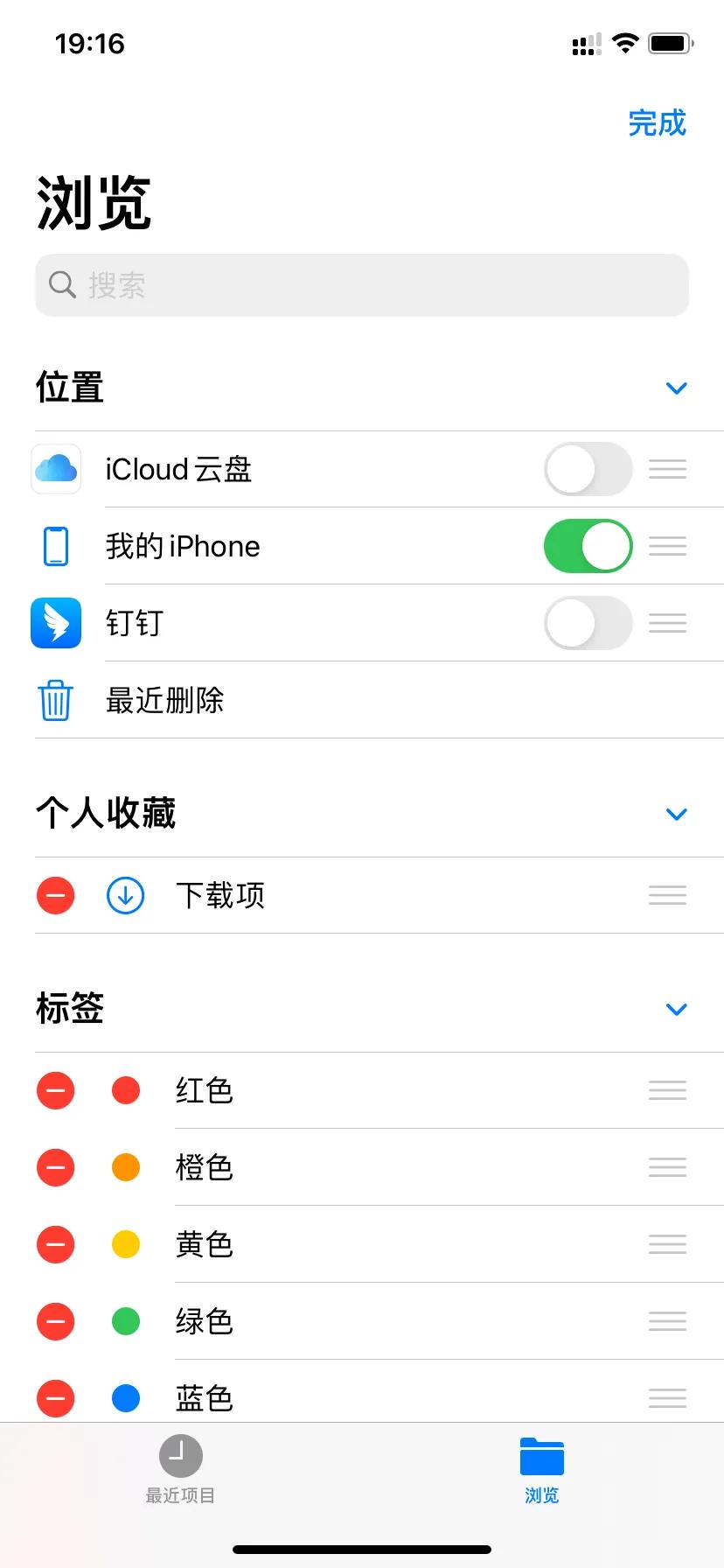
Task: Tap the search magnifier icon
Action: [61, 284]
